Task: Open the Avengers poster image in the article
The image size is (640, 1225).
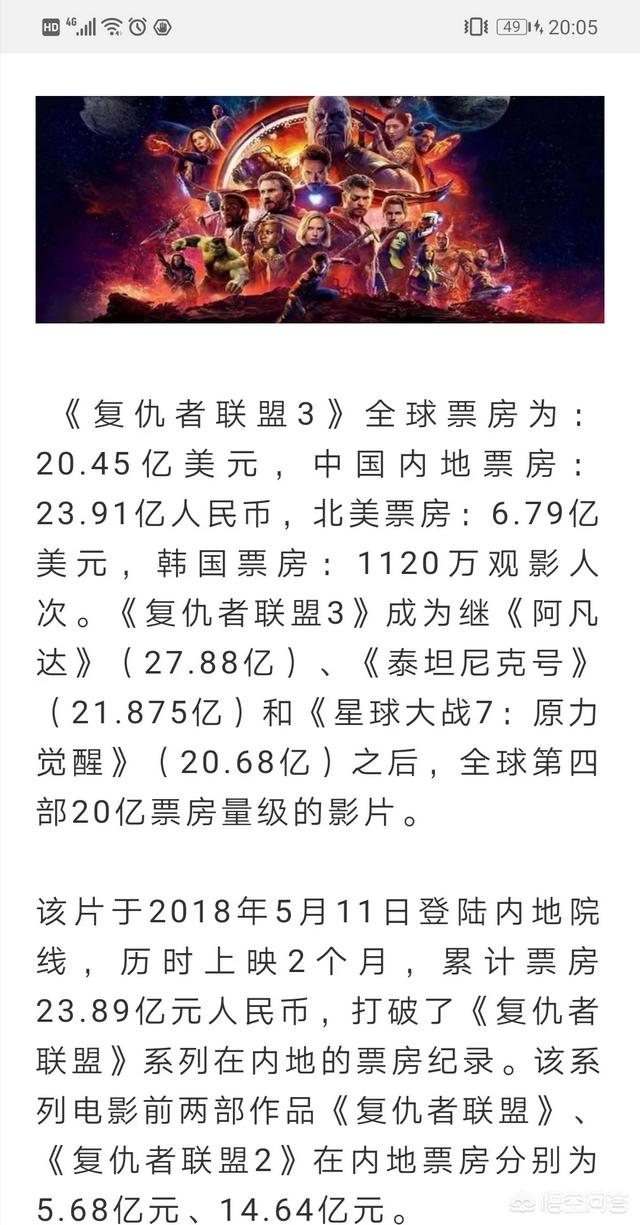Action: click(319, 209)
